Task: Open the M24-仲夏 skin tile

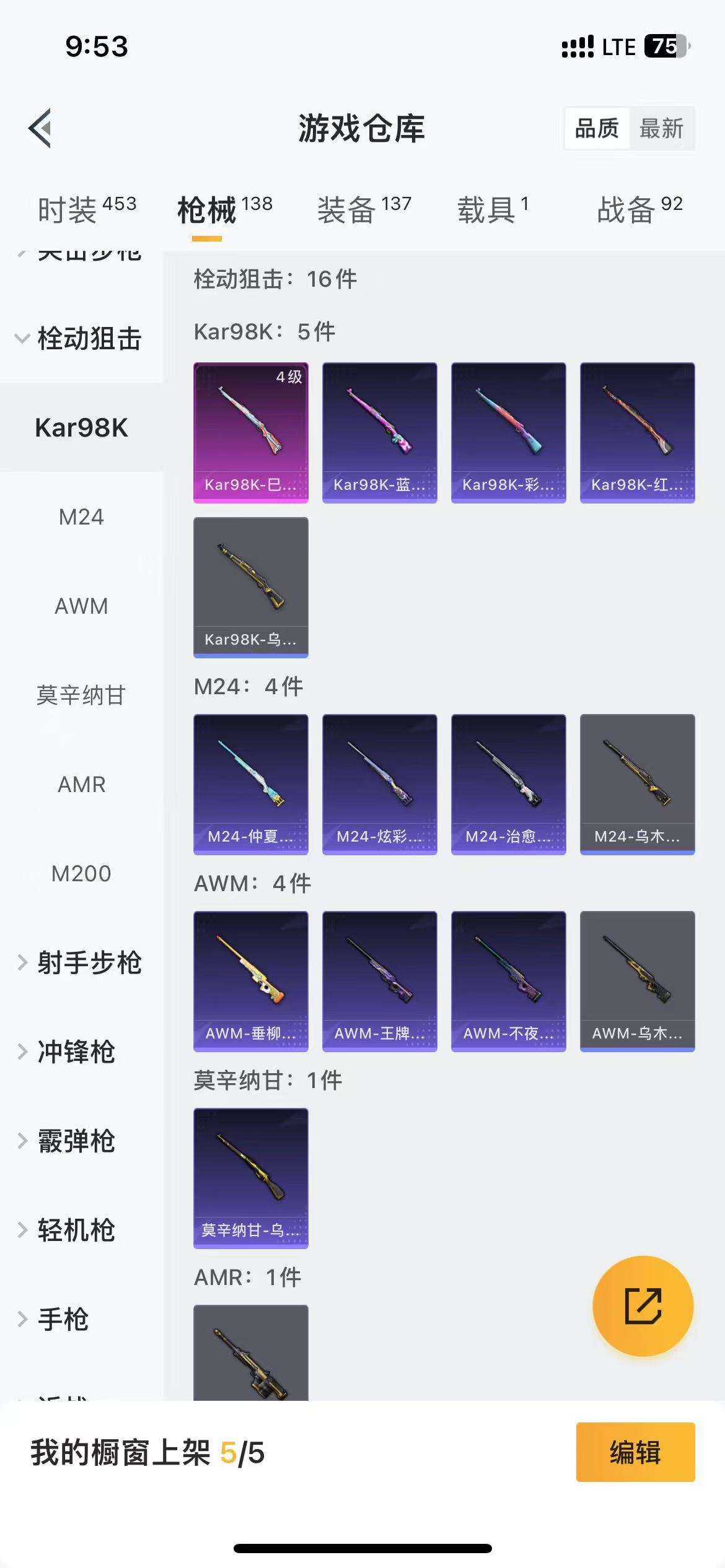Action: (251, 784)
